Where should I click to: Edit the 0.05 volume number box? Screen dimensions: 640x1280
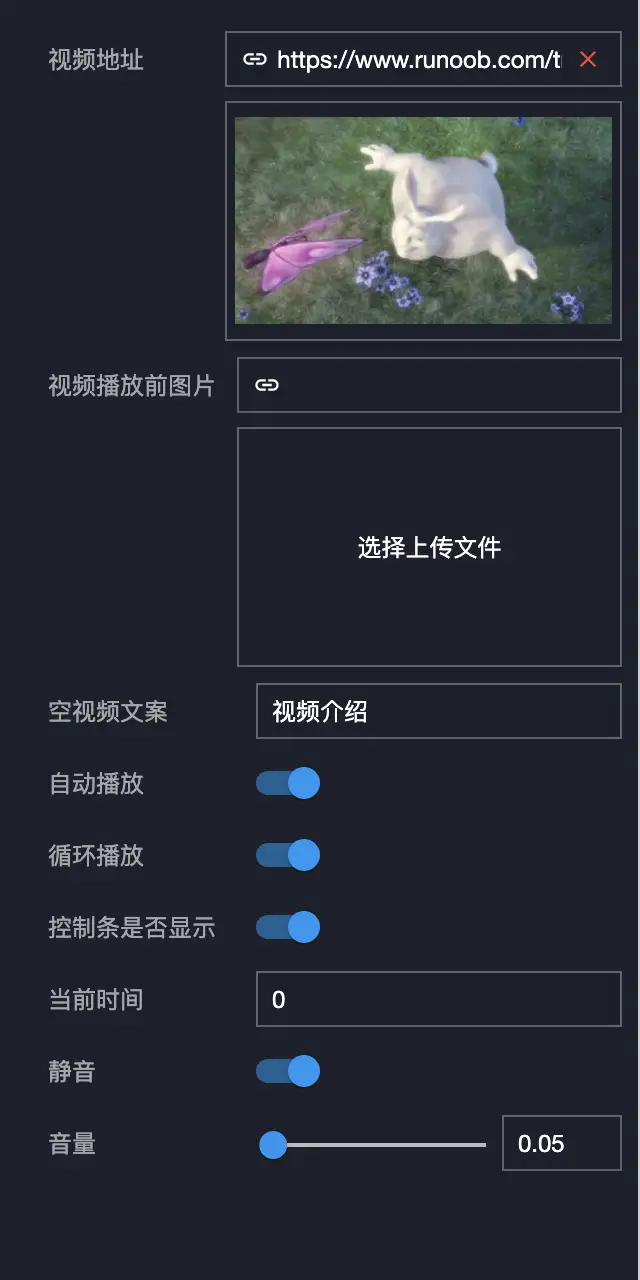tap(560, 1143)
